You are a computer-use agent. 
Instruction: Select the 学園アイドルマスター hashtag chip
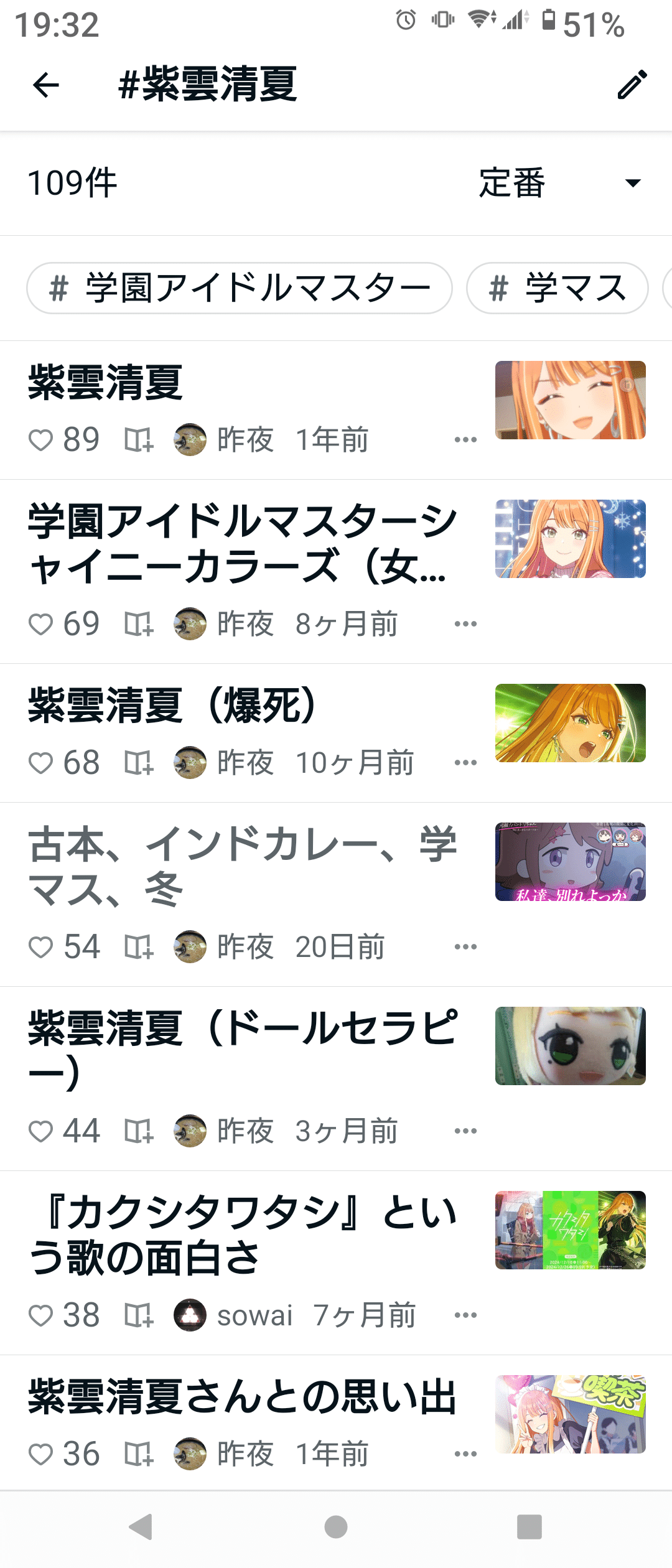coord(240,288)
